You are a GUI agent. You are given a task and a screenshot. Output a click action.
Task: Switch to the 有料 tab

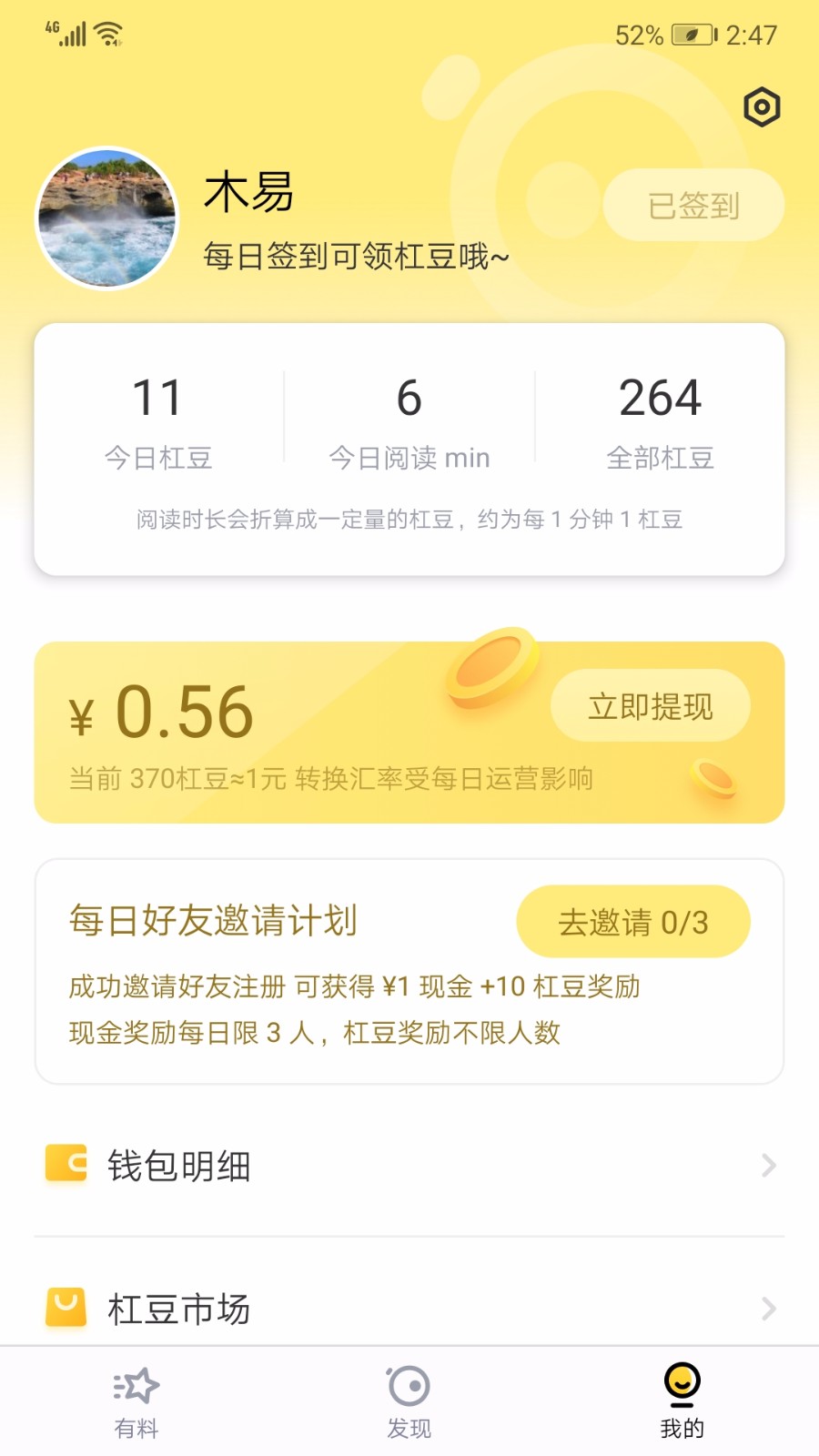(136, 1401)
